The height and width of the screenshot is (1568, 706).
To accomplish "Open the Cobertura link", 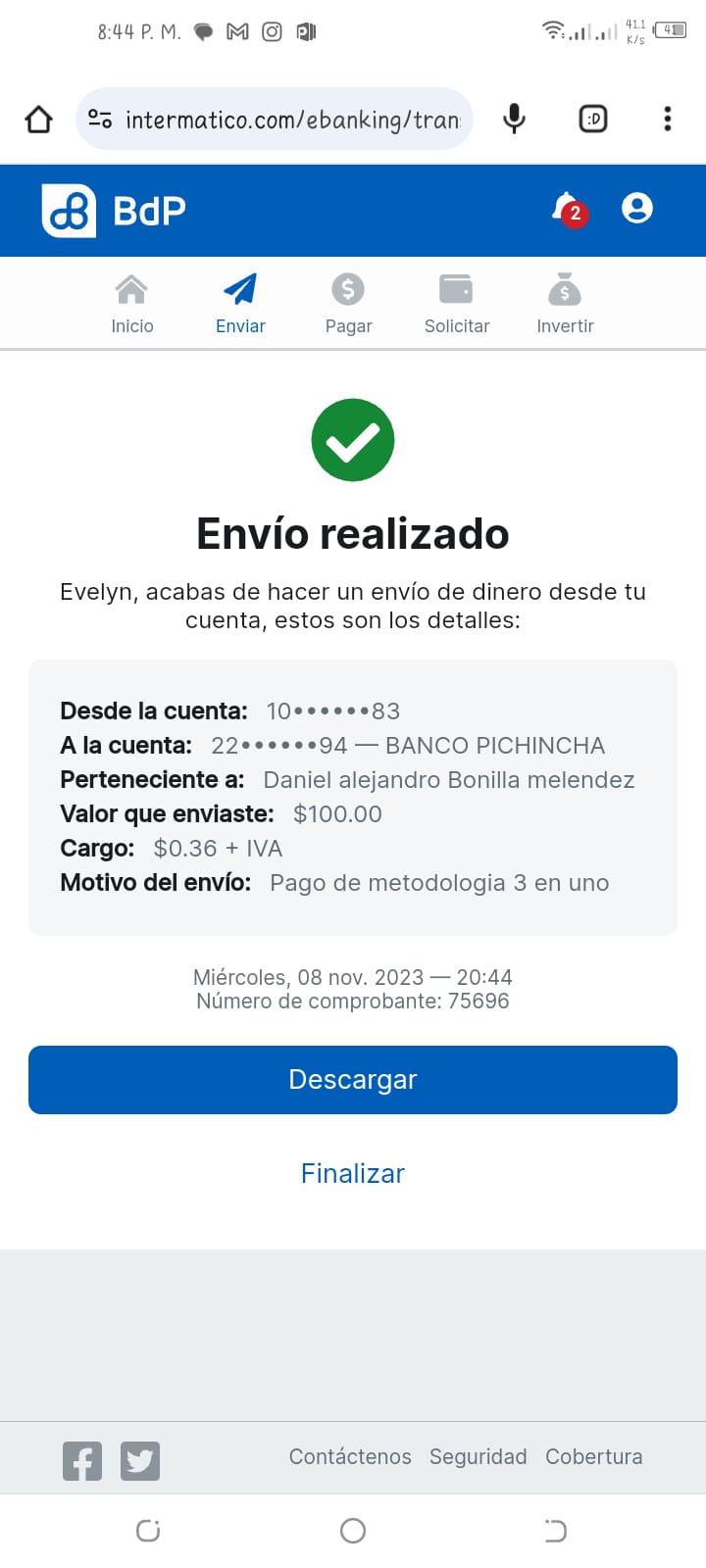I will pyautogui.click(x=594, y=1456).
